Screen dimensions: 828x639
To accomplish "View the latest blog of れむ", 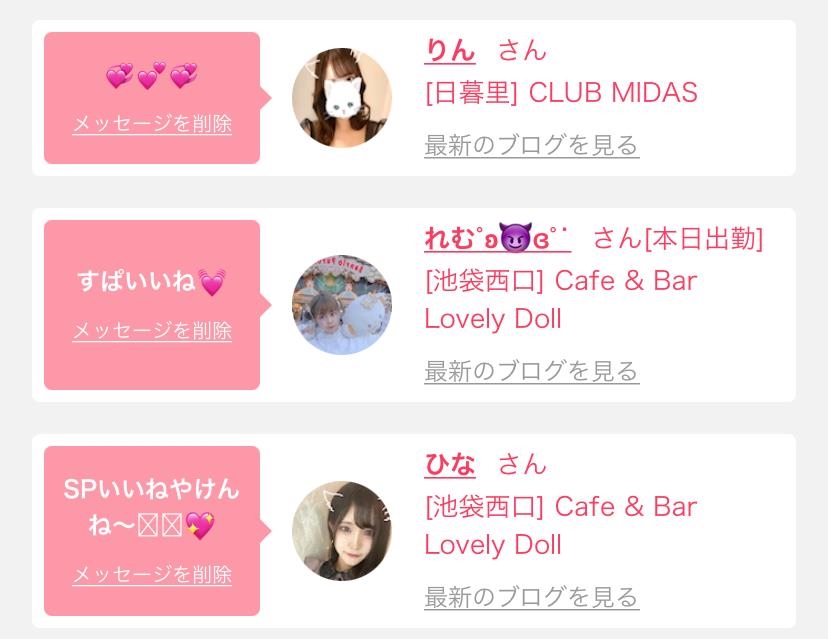I will [531, 372].
